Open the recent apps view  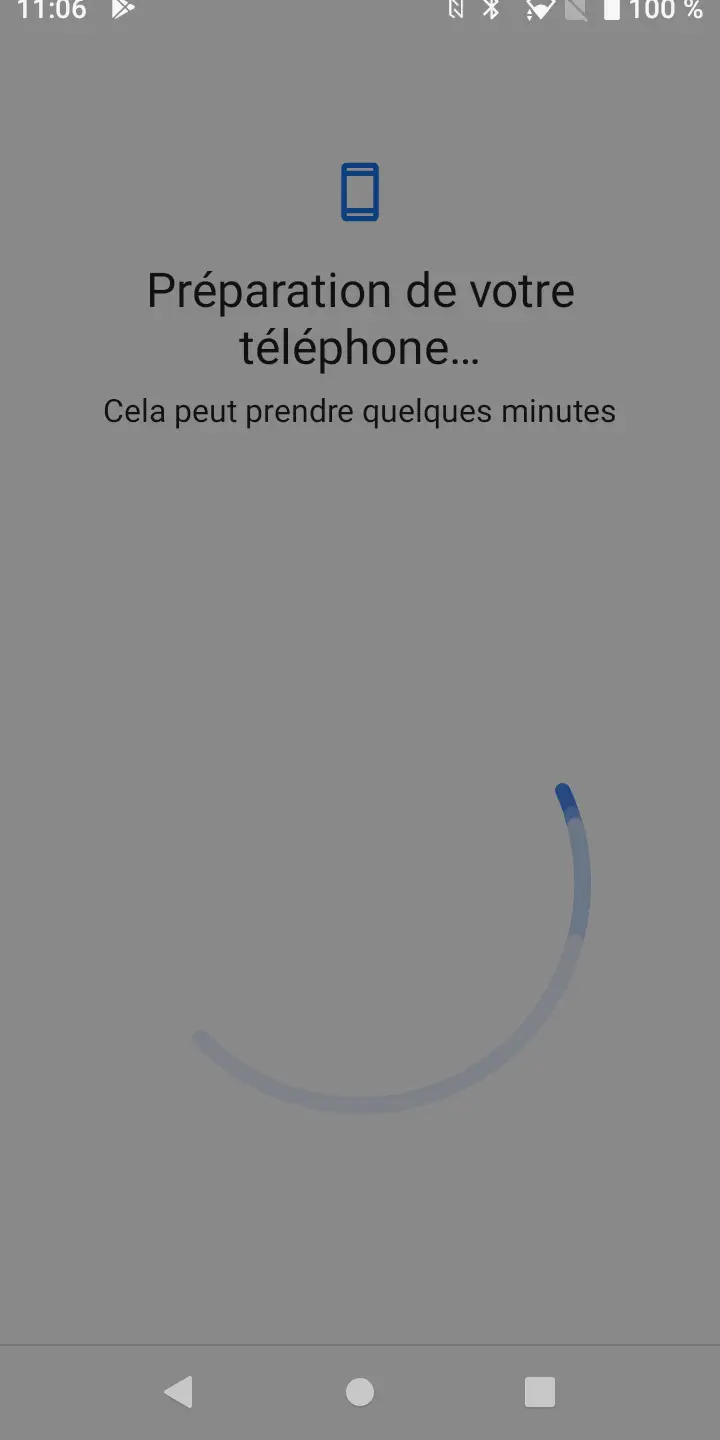(540, 1391)
